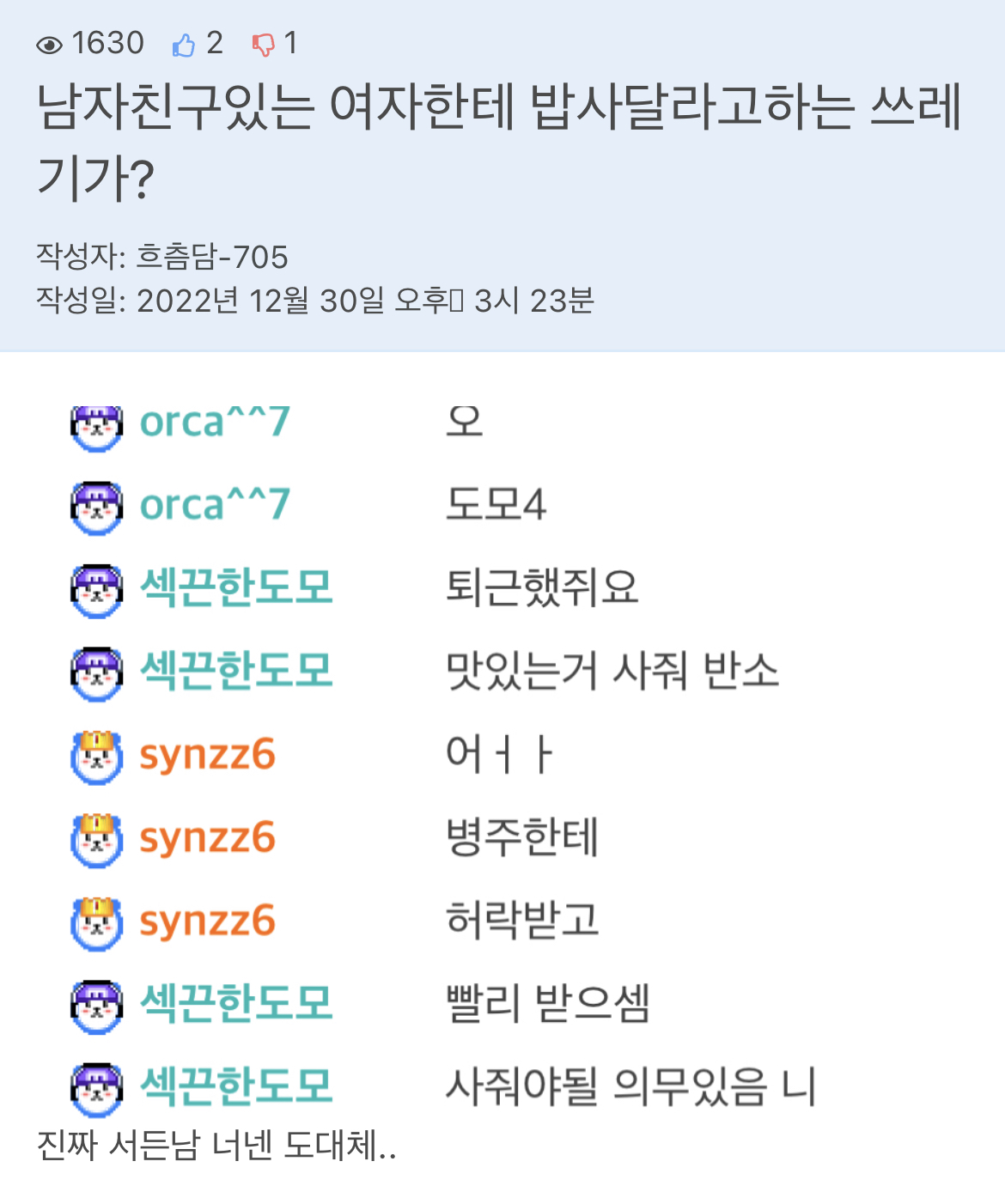Screen dimensions: 1005x1204
Task: Dislike this post with thumbs down
Action: point(263,45)
